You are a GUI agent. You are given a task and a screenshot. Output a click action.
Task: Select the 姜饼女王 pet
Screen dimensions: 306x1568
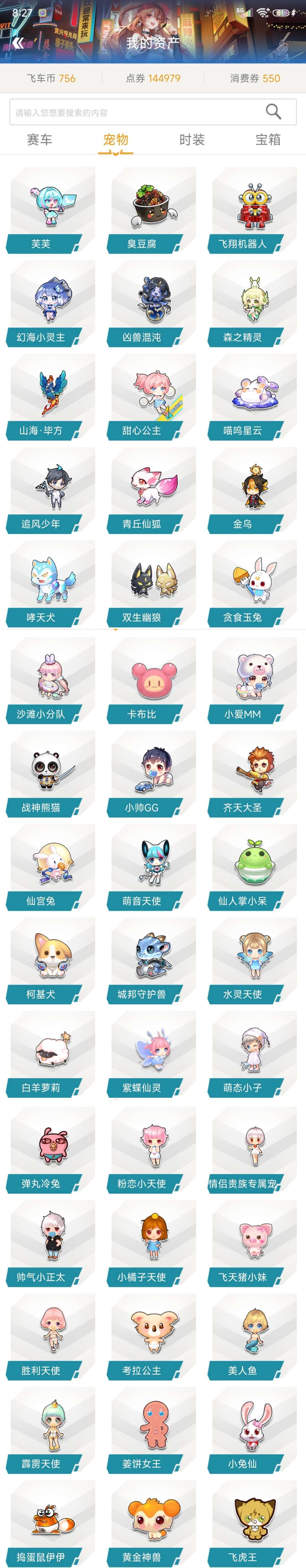tap(152, 1430)
